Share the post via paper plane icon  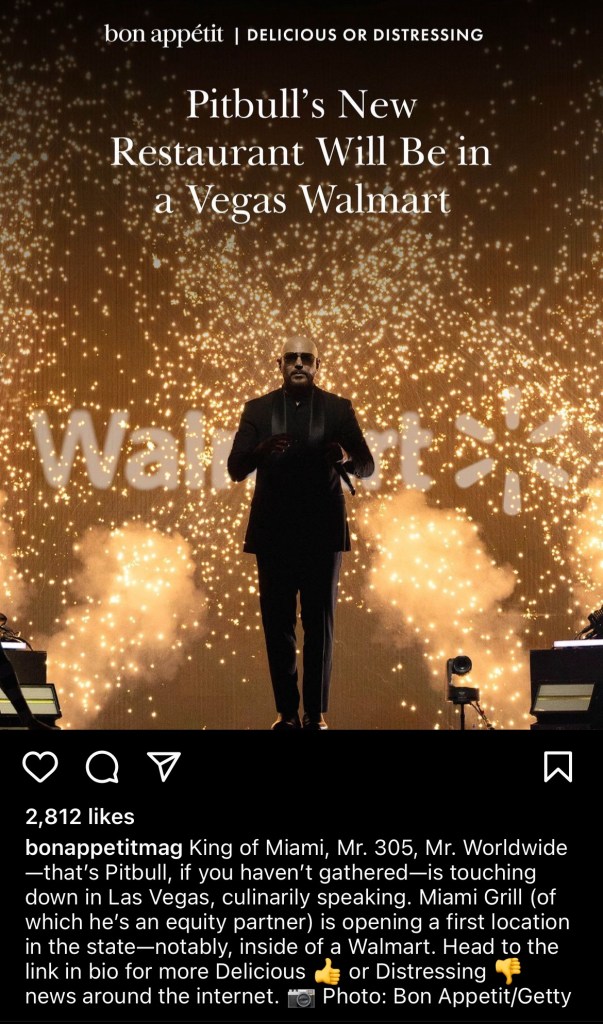(163, 766)
